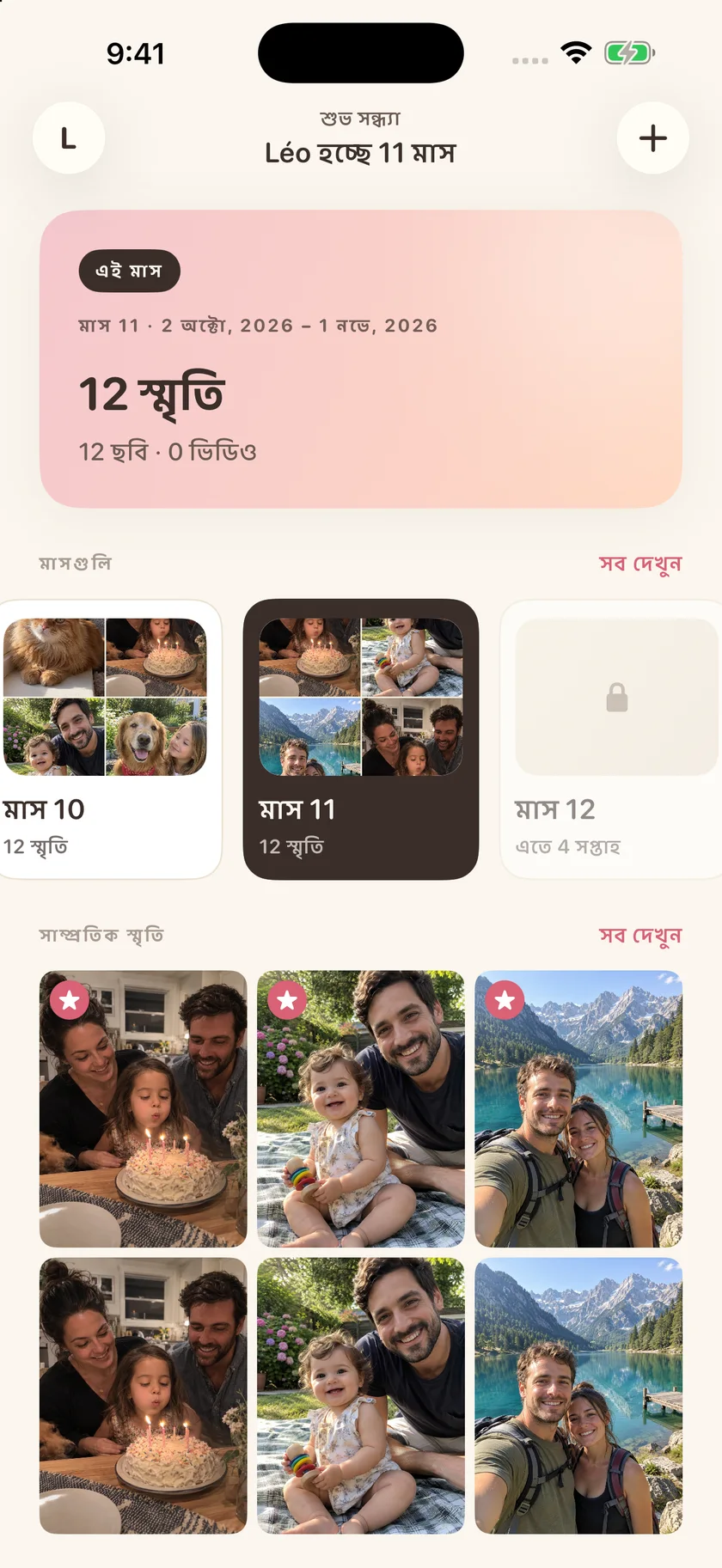Open the unstarred mountain lake selfie

point(578,1396)
